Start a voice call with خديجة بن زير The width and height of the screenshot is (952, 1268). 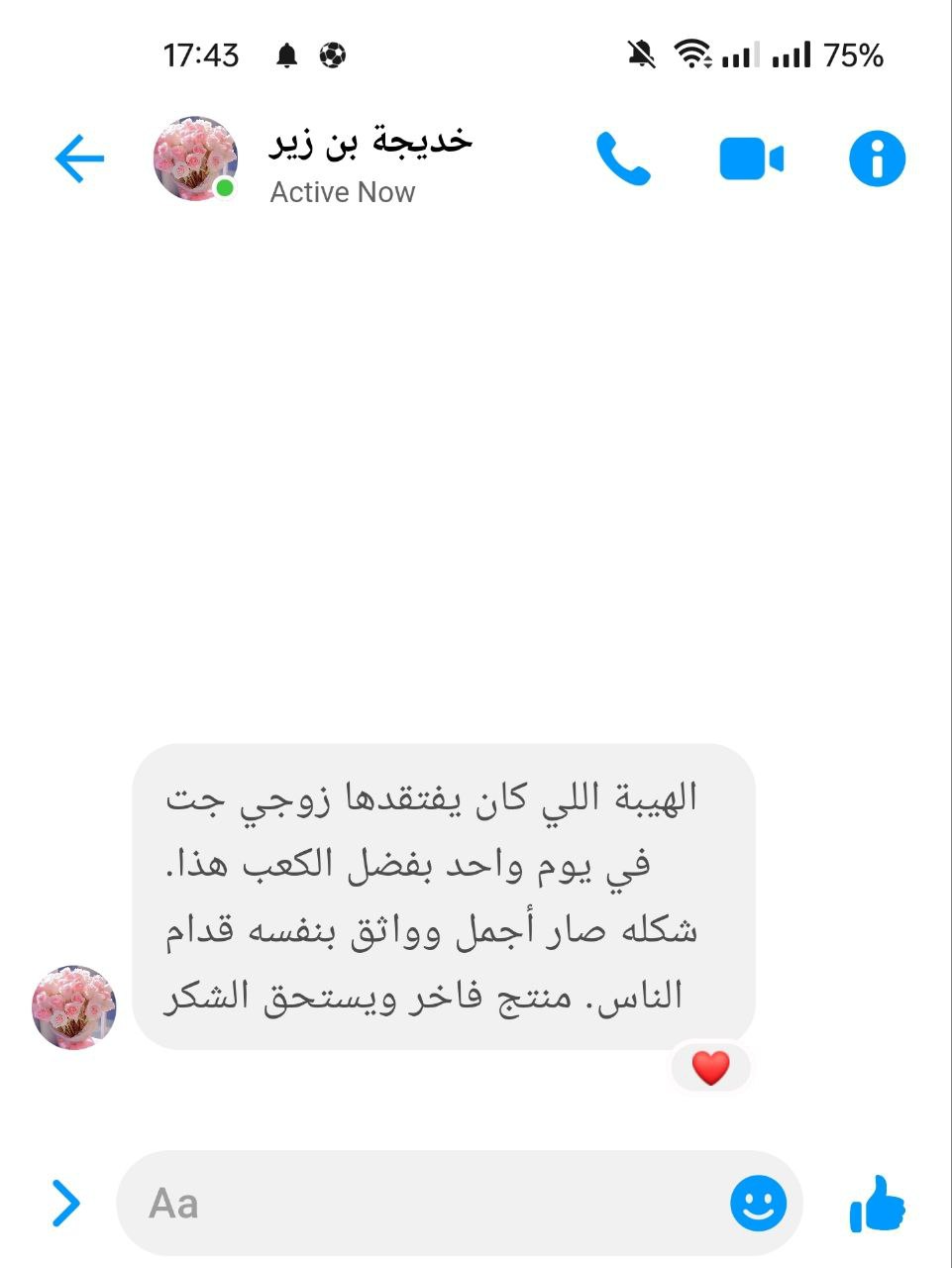(x=623, y=158)
